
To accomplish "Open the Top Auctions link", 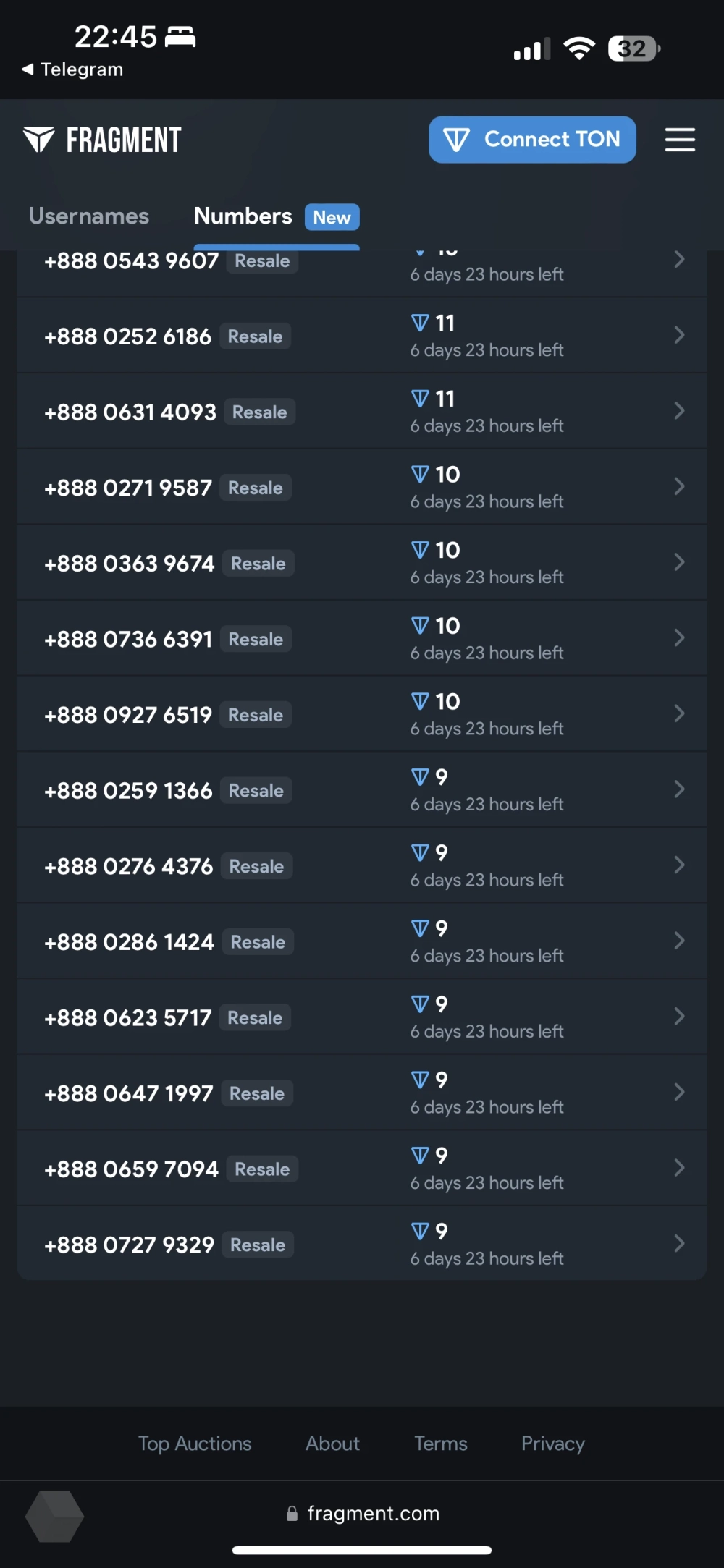I will (x=195, y=1444).
